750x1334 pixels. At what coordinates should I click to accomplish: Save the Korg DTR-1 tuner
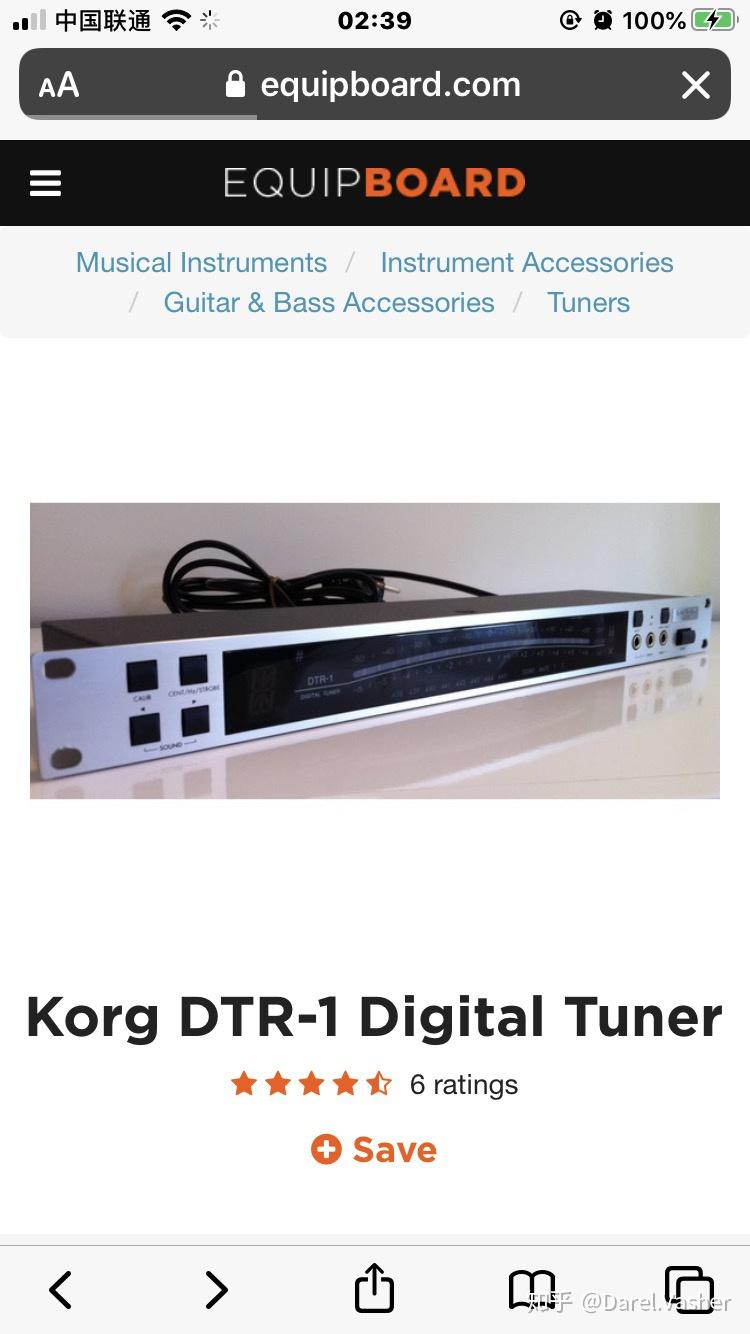point(374,1149)
